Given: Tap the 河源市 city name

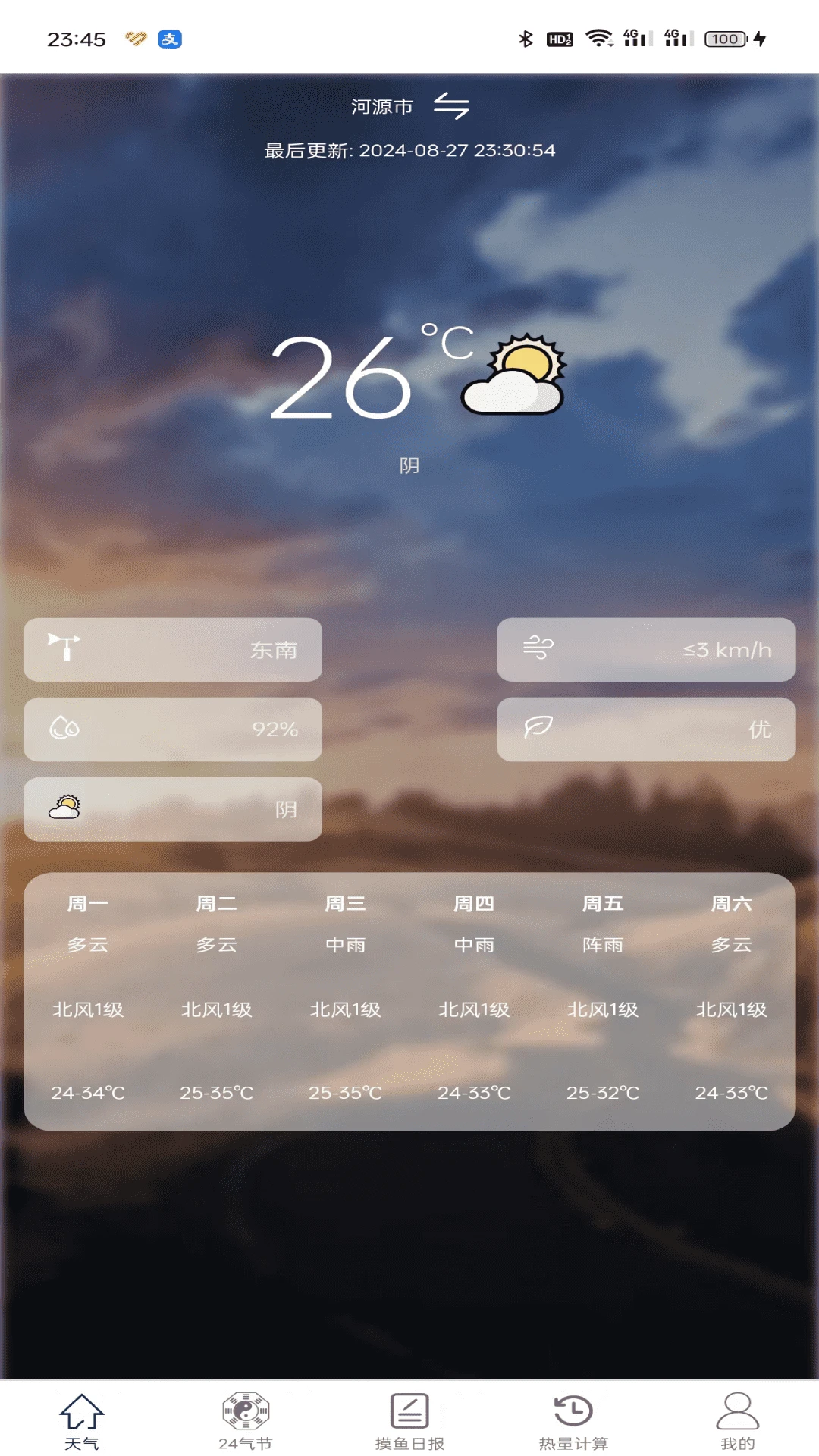Looking at the screenshot, I should click(381, 107).
